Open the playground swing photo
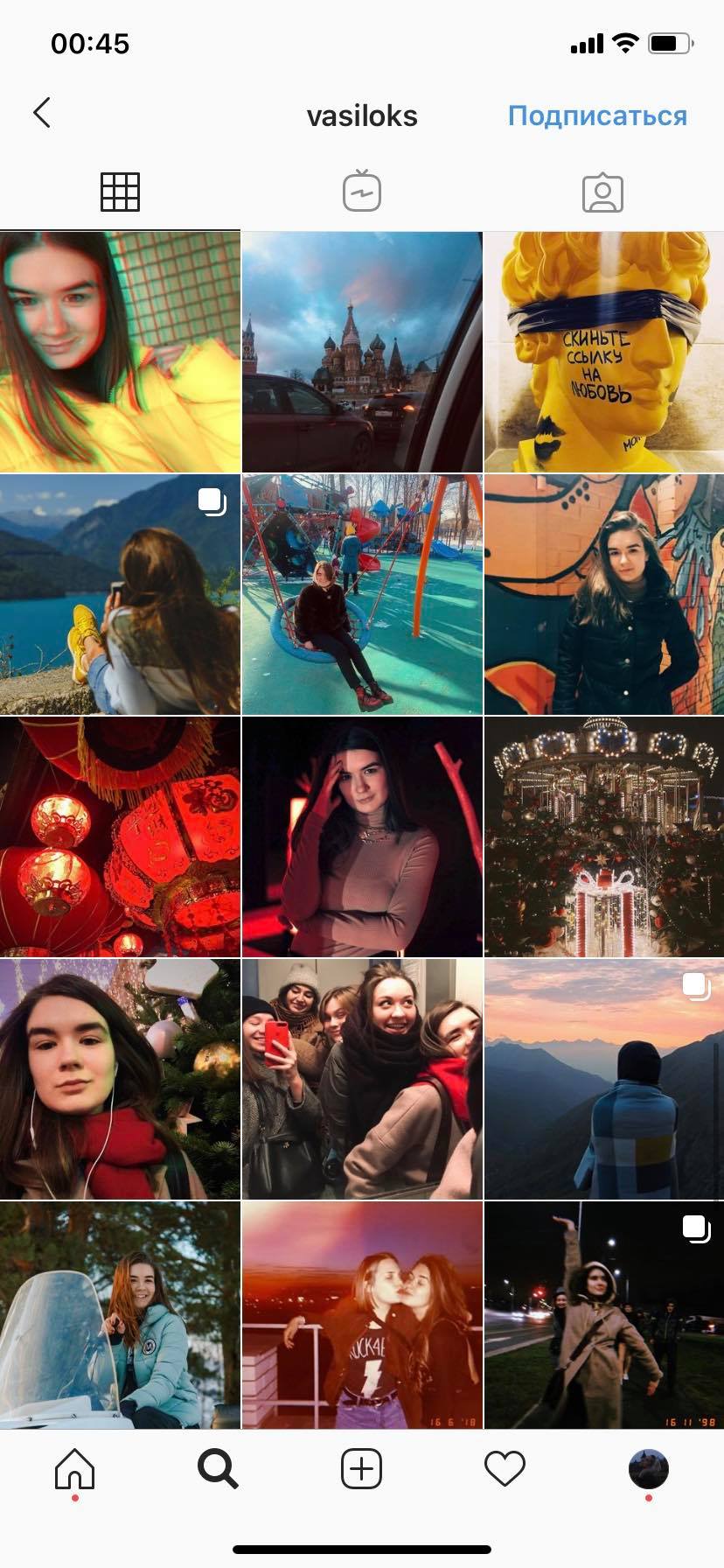This screenshot has width=724, height=1568. (362, 594)
